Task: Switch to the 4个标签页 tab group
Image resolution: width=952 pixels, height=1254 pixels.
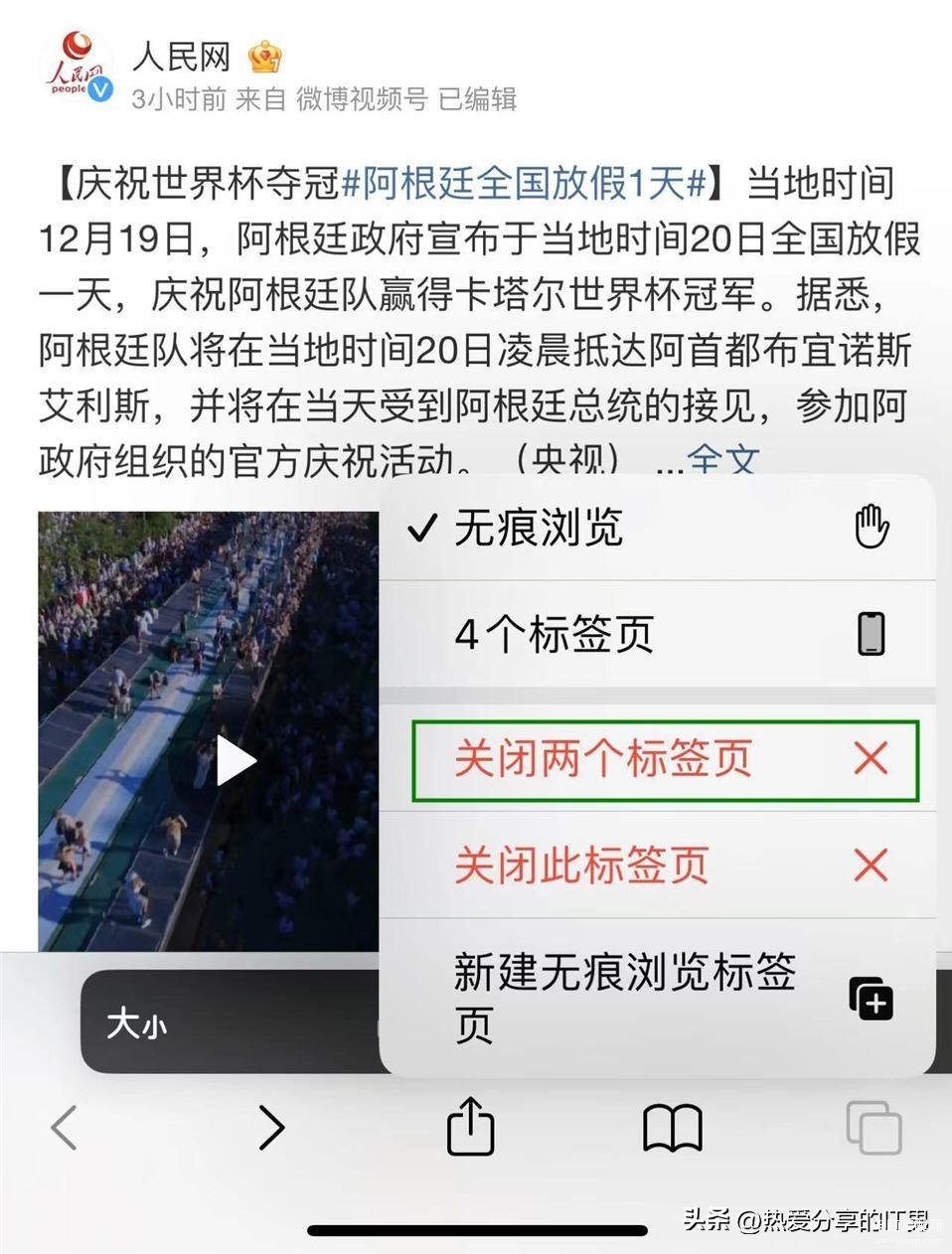Action: click(x=656, y=634)
